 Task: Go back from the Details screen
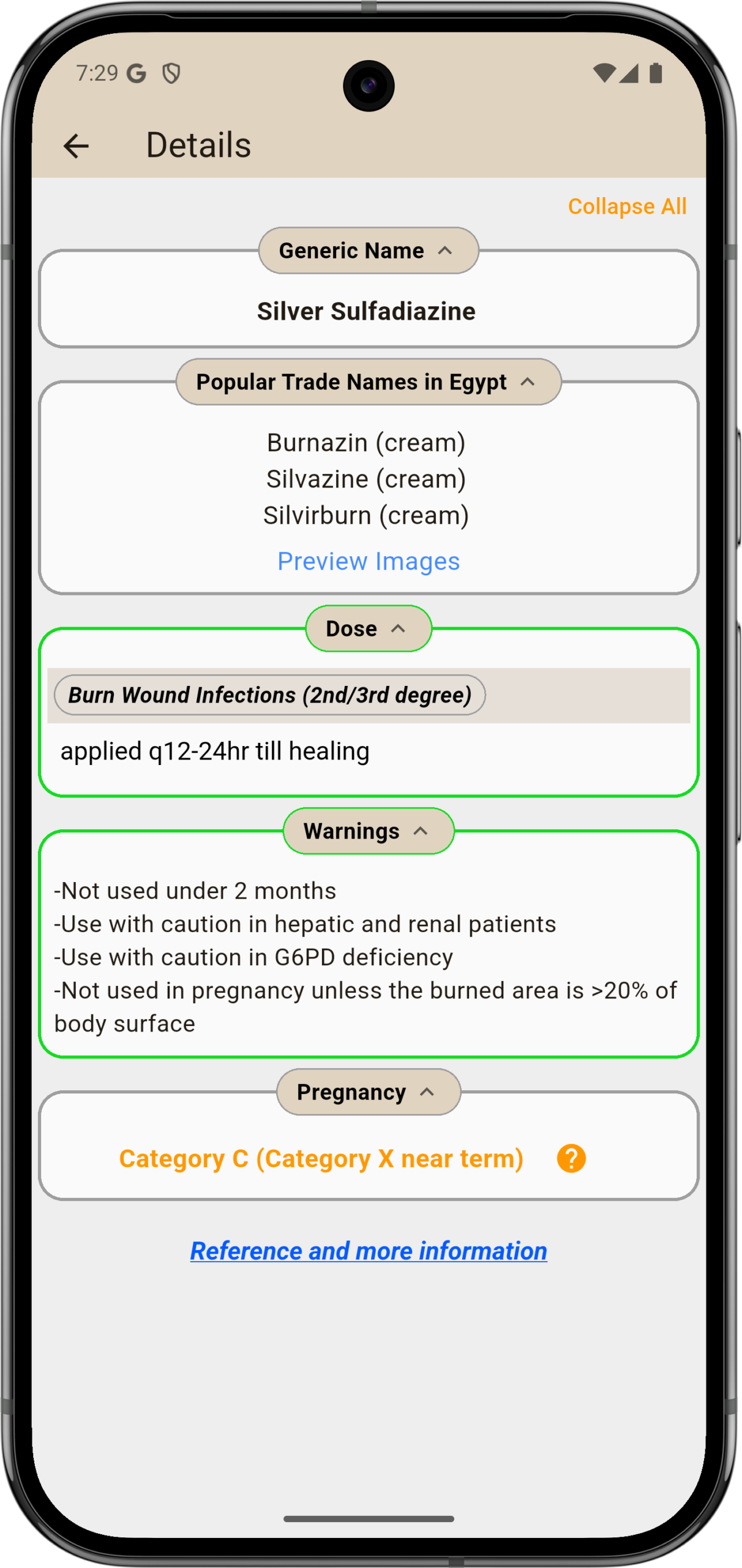coord(76,146)
